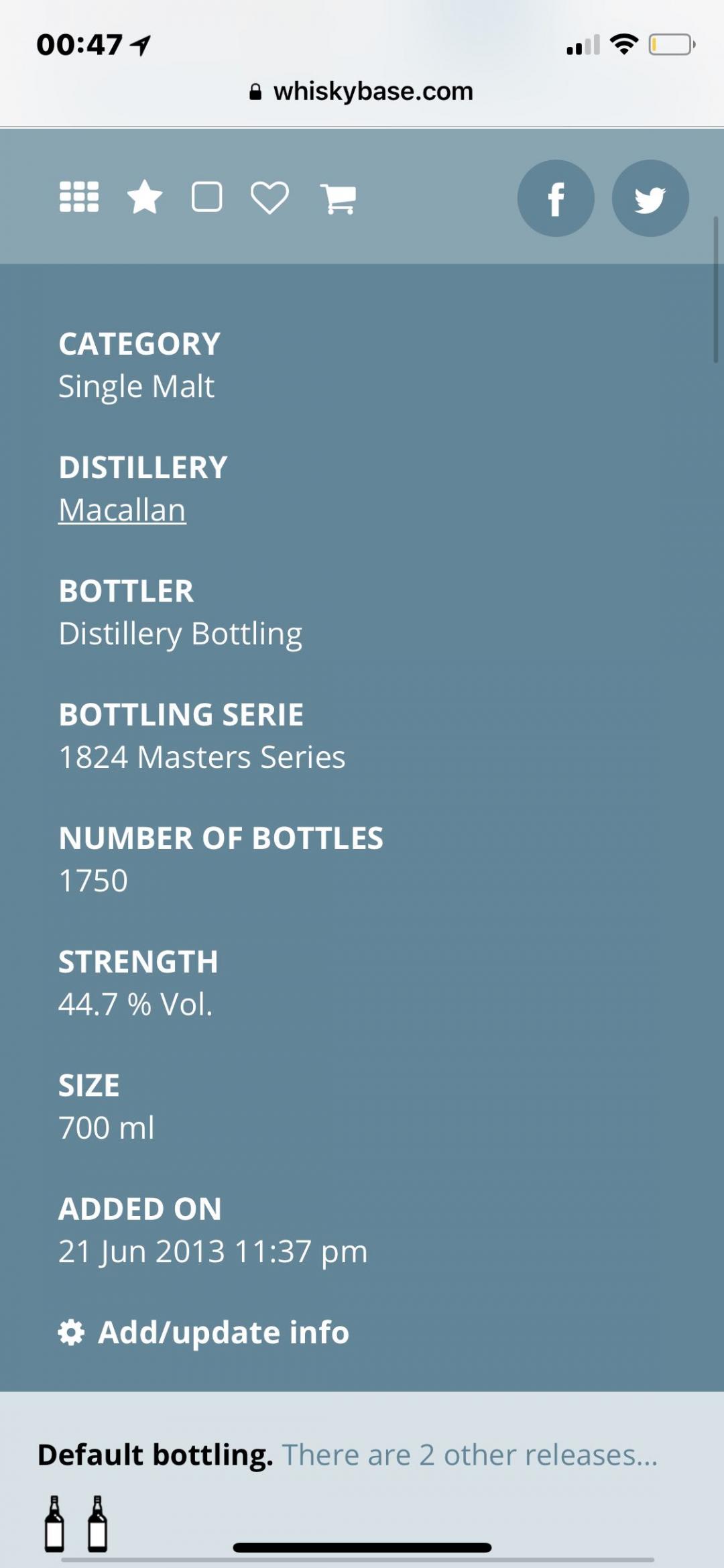This screenshot has width=724, height=1568.
Task: Open the grid view icon
Action: tap(78, 199)
